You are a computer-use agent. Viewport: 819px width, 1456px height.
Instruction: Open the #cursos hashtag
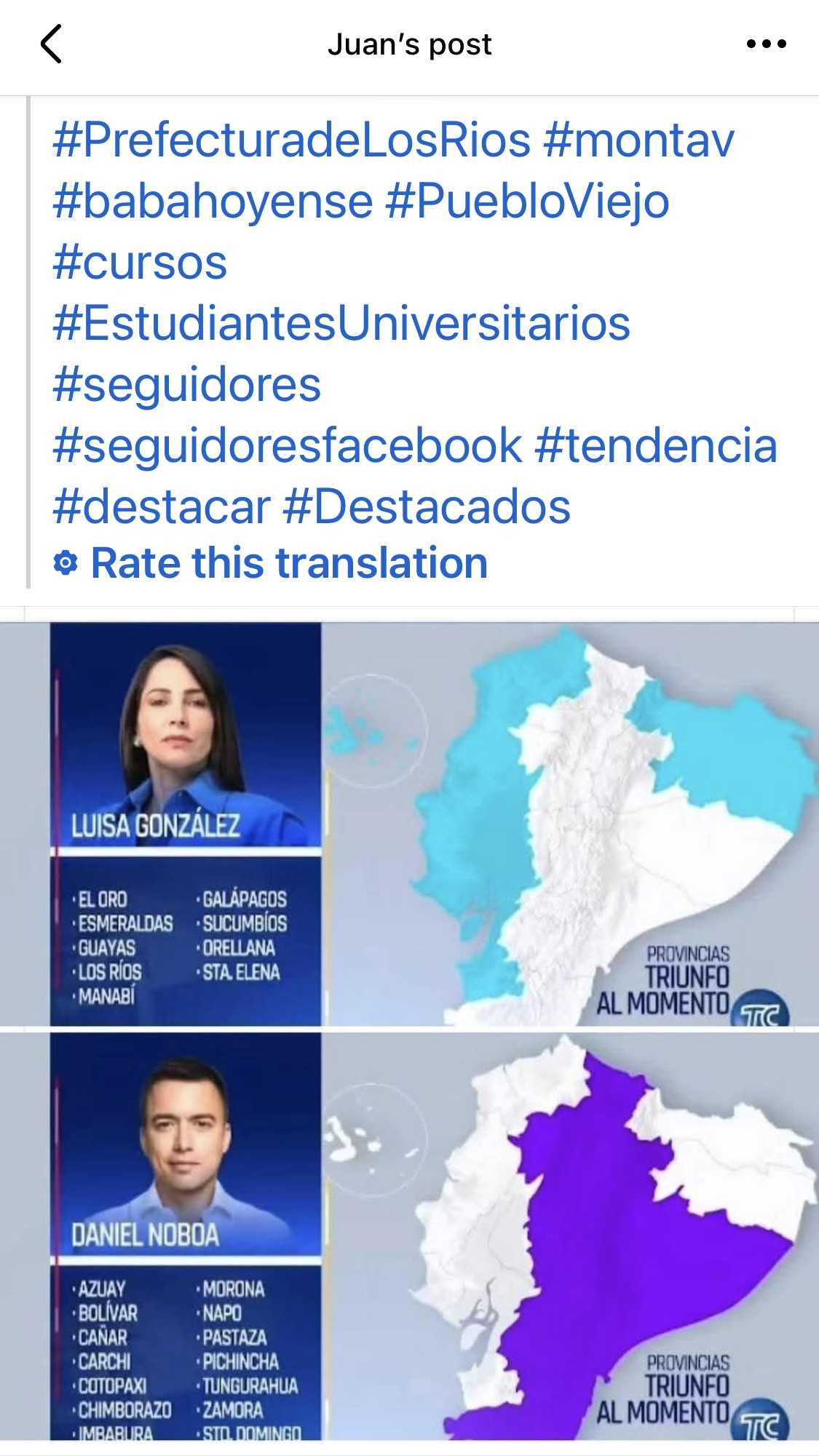click(x=140, y=263)
